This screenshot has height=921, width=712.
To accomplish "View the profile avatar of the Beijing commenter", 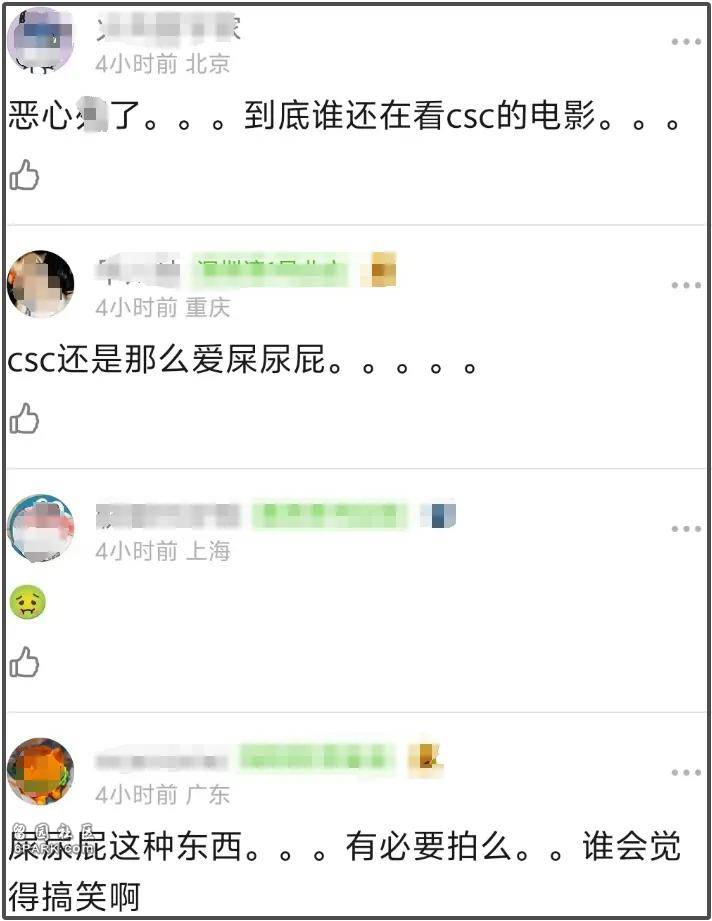I will (x=40, y=40).
